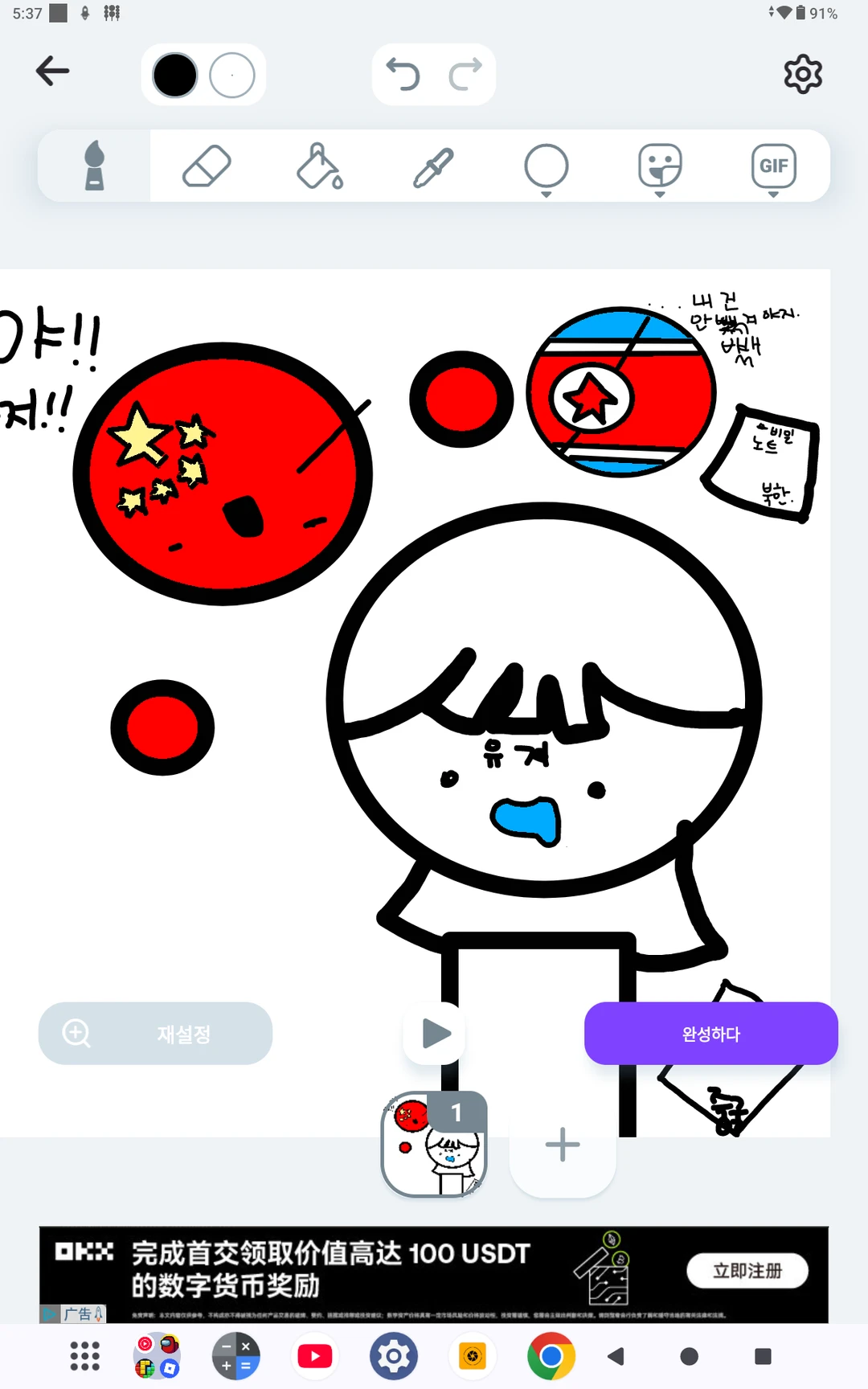Redo the undone stroke

coord(465,75)
